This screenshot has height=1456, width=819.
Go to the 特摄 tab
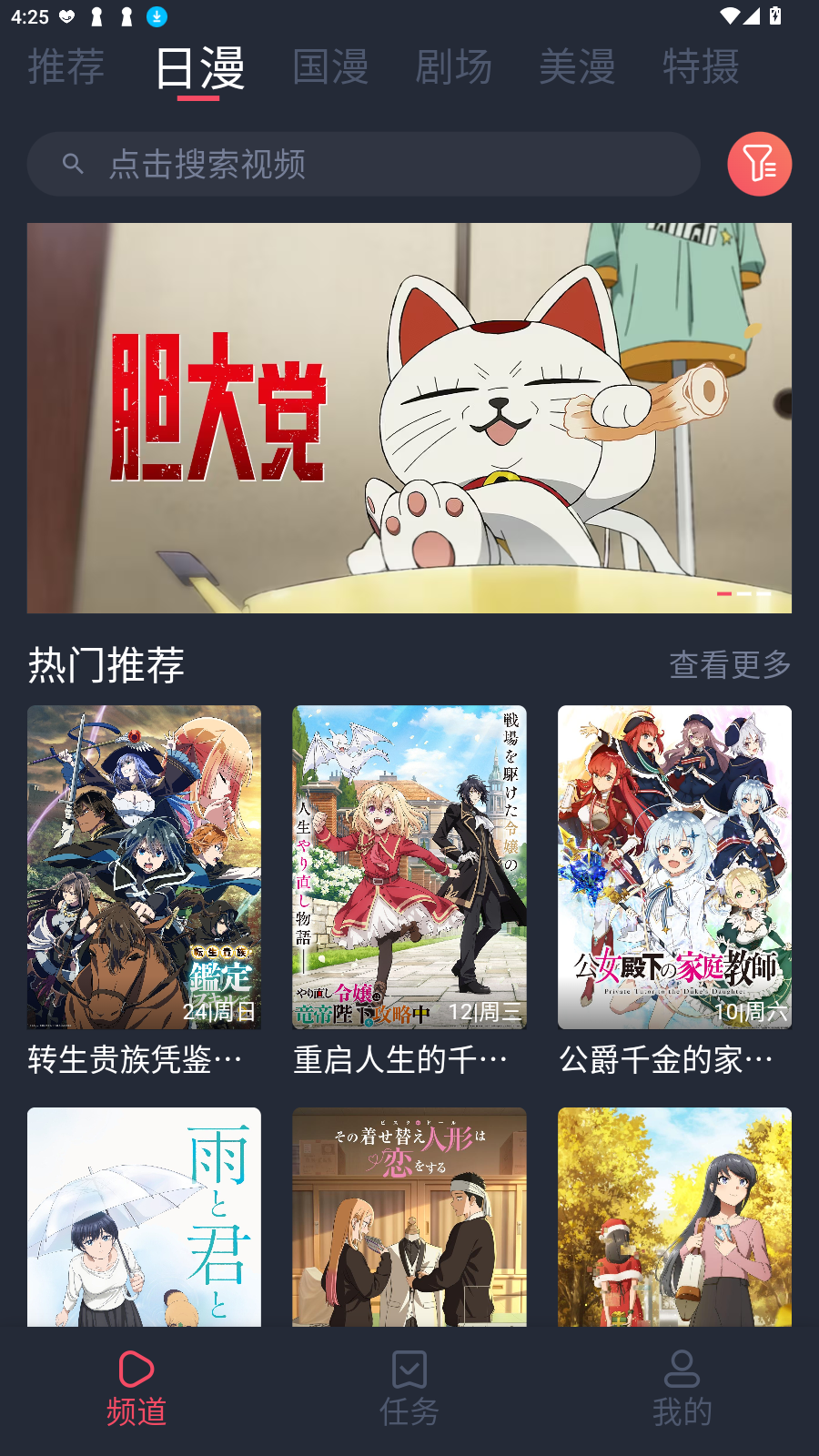701,66
